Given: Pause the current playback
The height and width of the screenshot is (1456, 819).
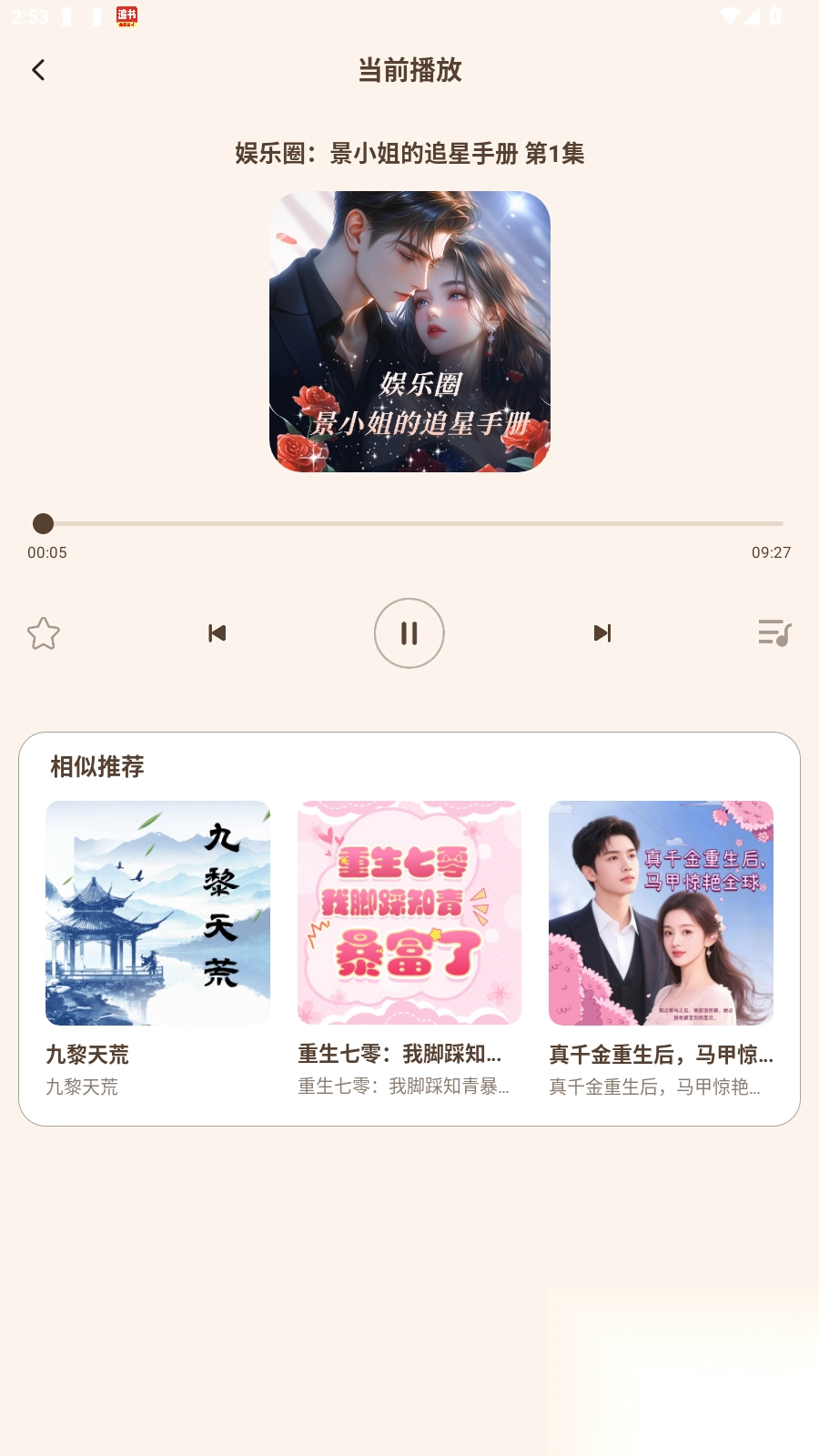Looking at the screenshot, I should pos(409,633).
